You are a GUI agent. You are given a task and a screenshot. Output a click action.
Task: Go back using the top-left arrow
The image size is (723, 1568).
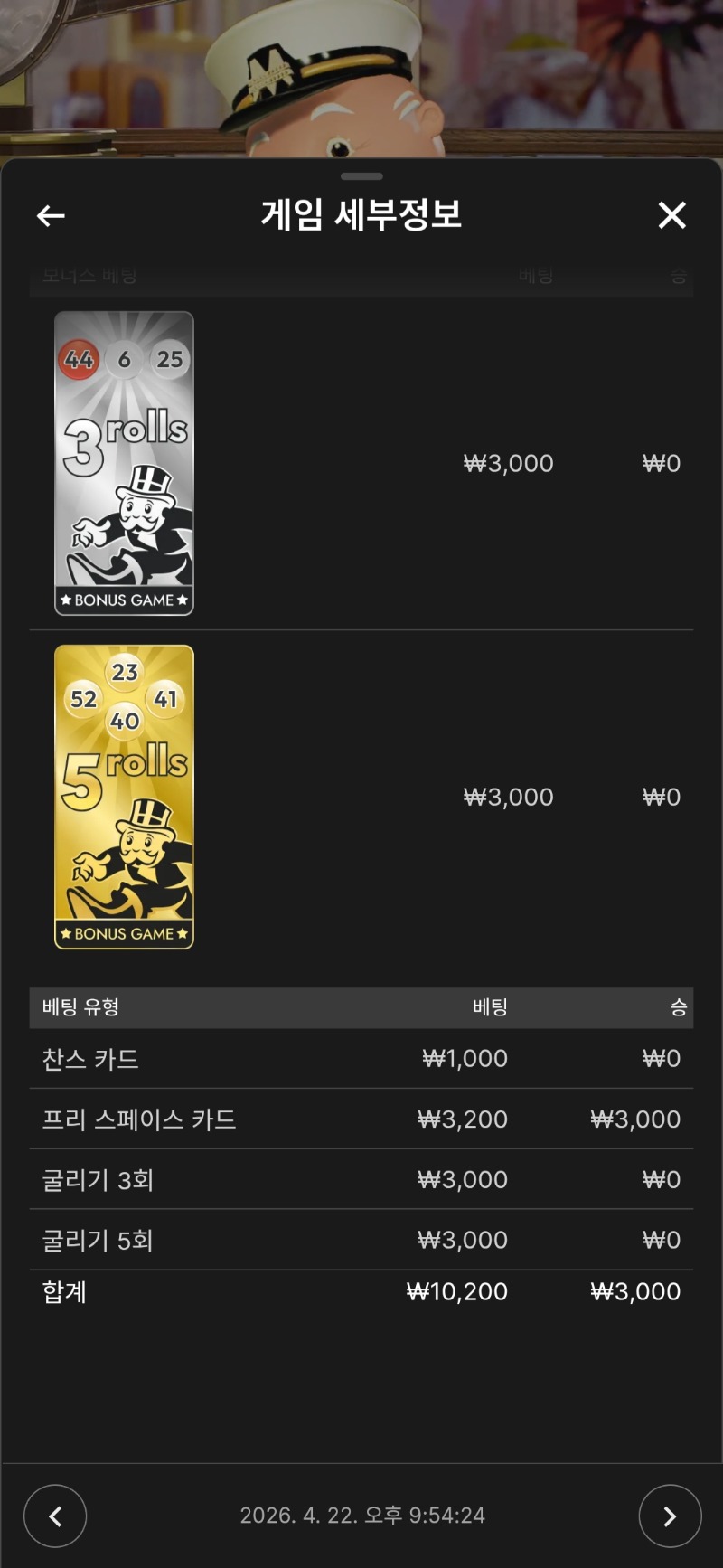pyautogui.click(x=51, y=215)
